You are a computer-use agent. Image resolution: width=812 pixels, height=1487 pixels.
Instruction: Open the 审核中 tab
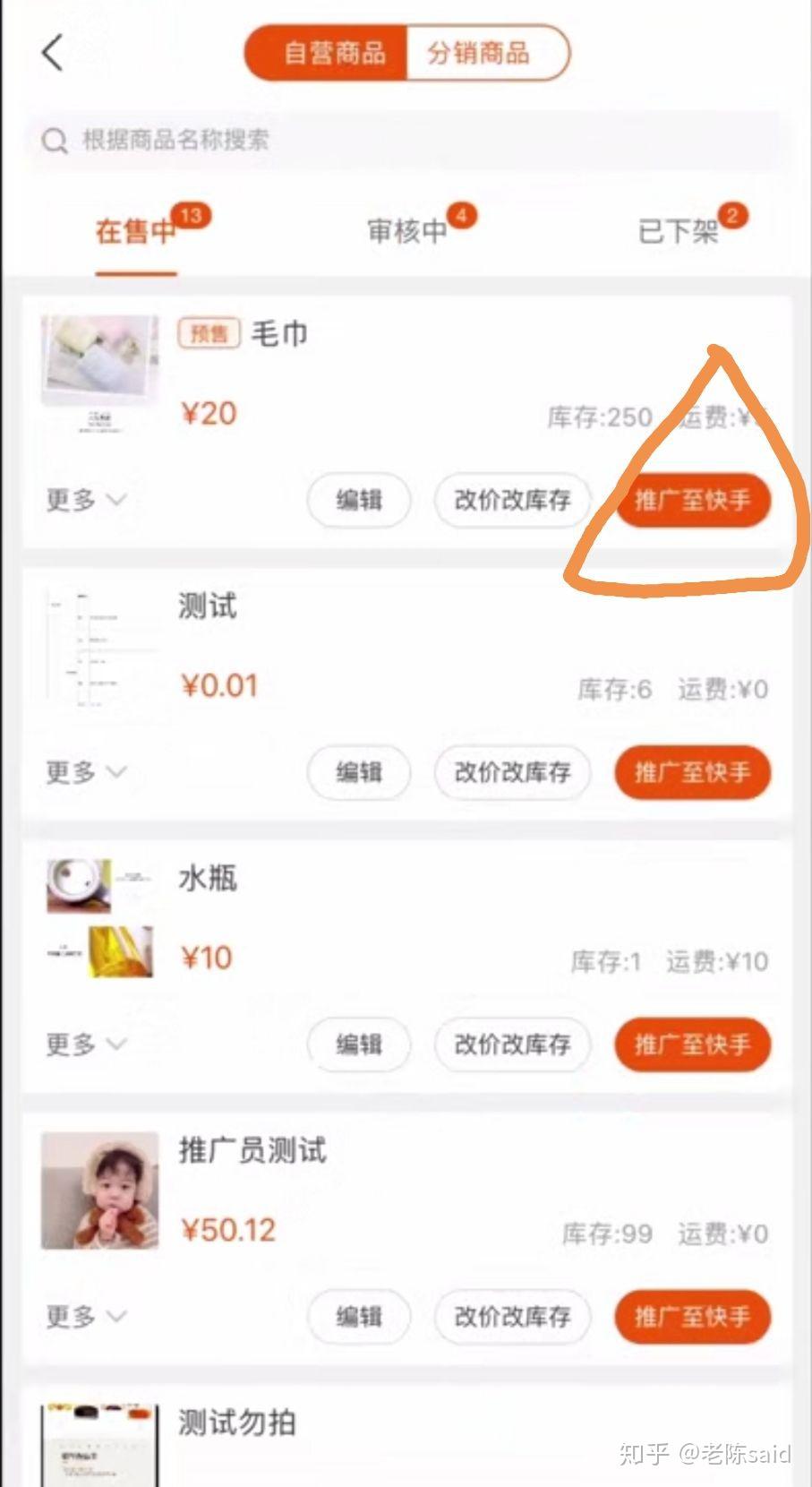[x=407, y=231]
